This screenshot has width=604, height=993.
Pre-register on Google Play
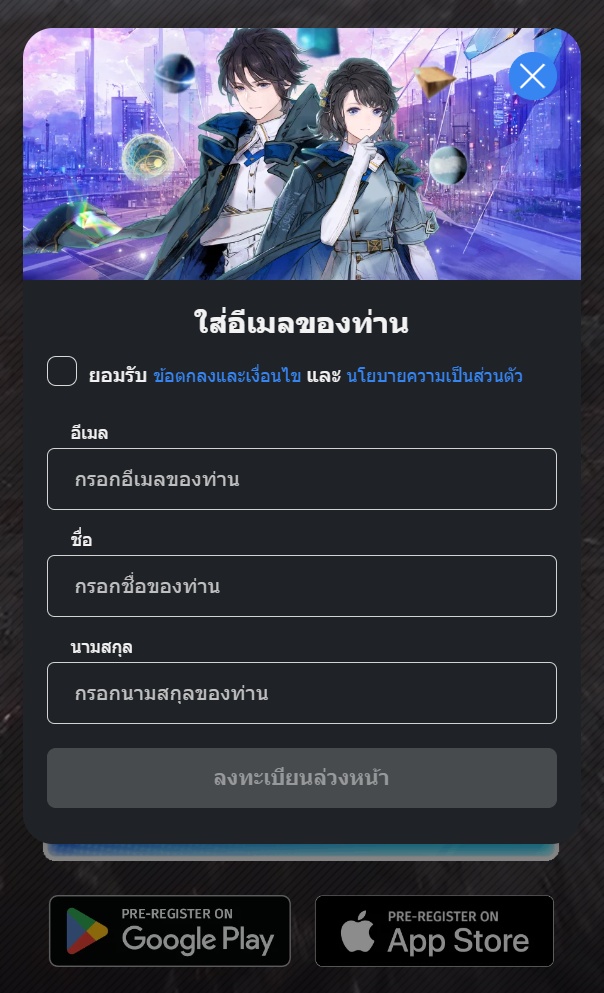[170, 931]
